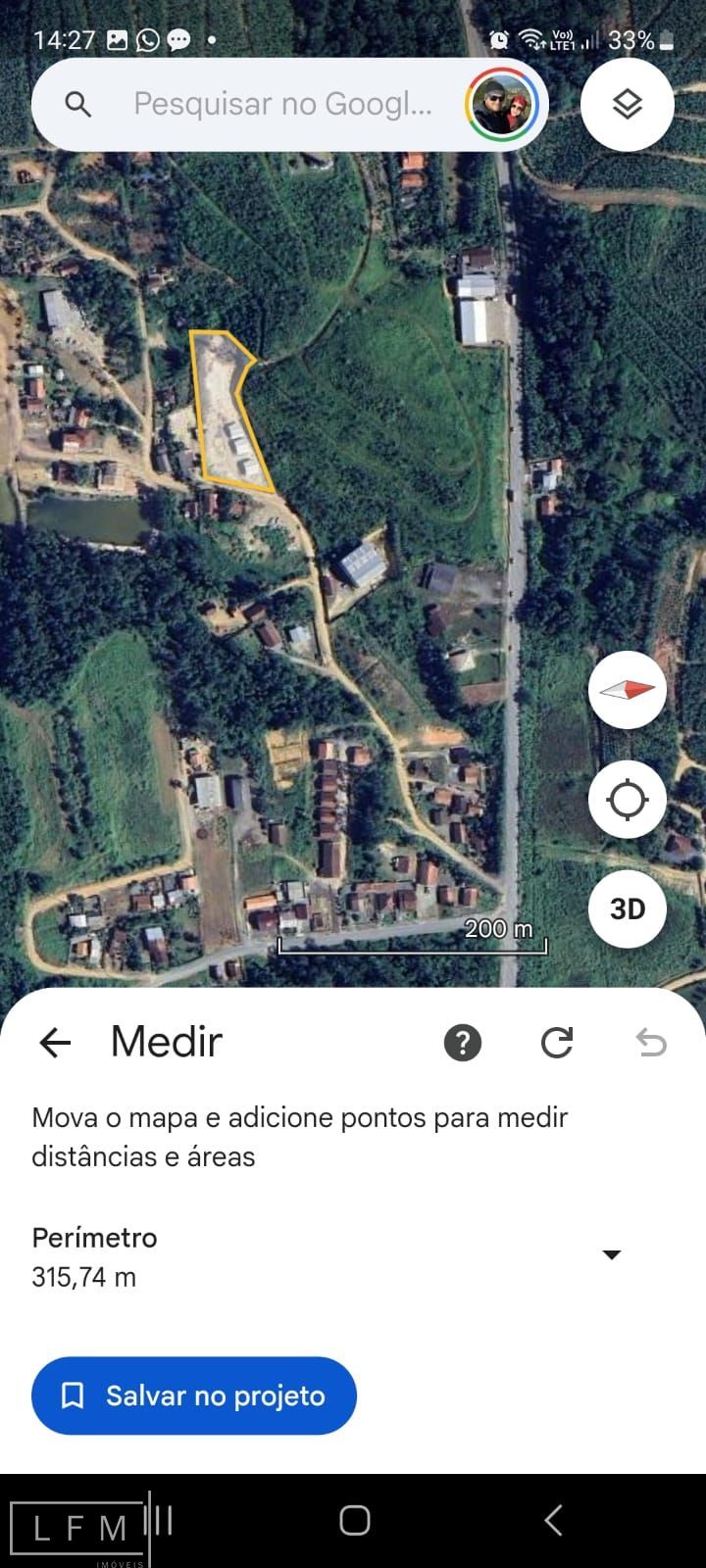This screenshot has height=1568, width=706.
Task: Open the account profile picture
Action: point(502,104)
